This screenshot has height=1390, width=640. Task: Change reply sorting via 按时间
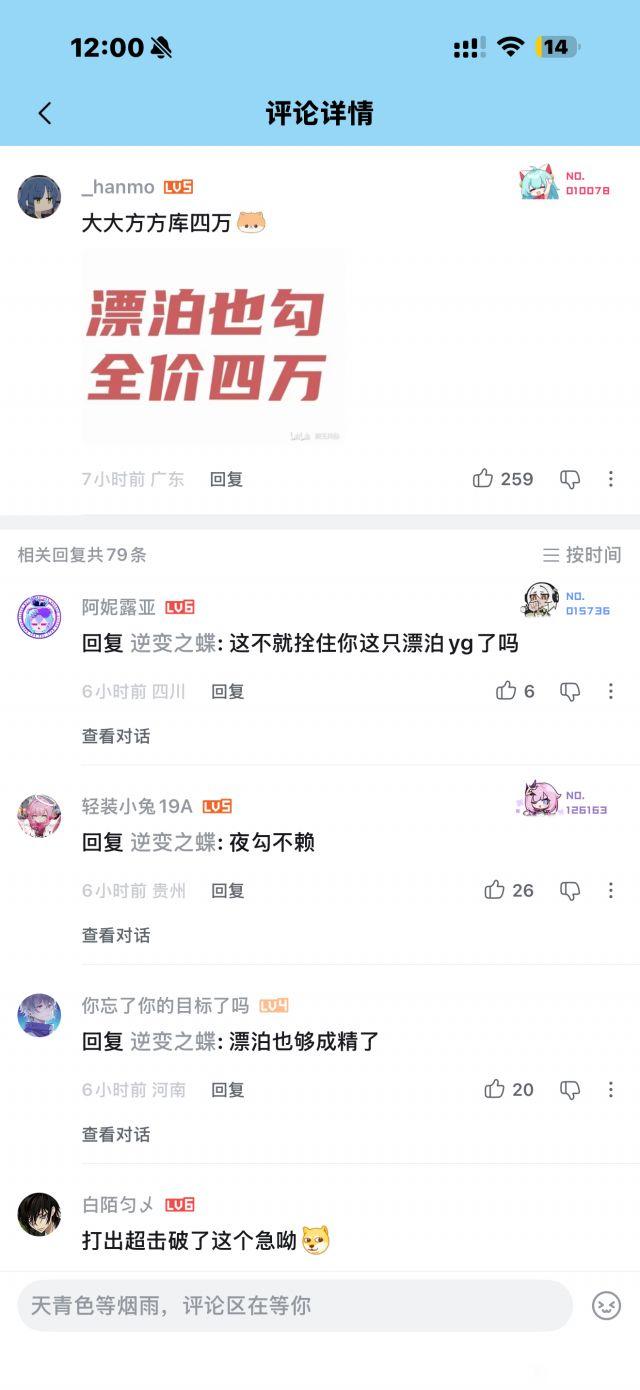[582, 555]
